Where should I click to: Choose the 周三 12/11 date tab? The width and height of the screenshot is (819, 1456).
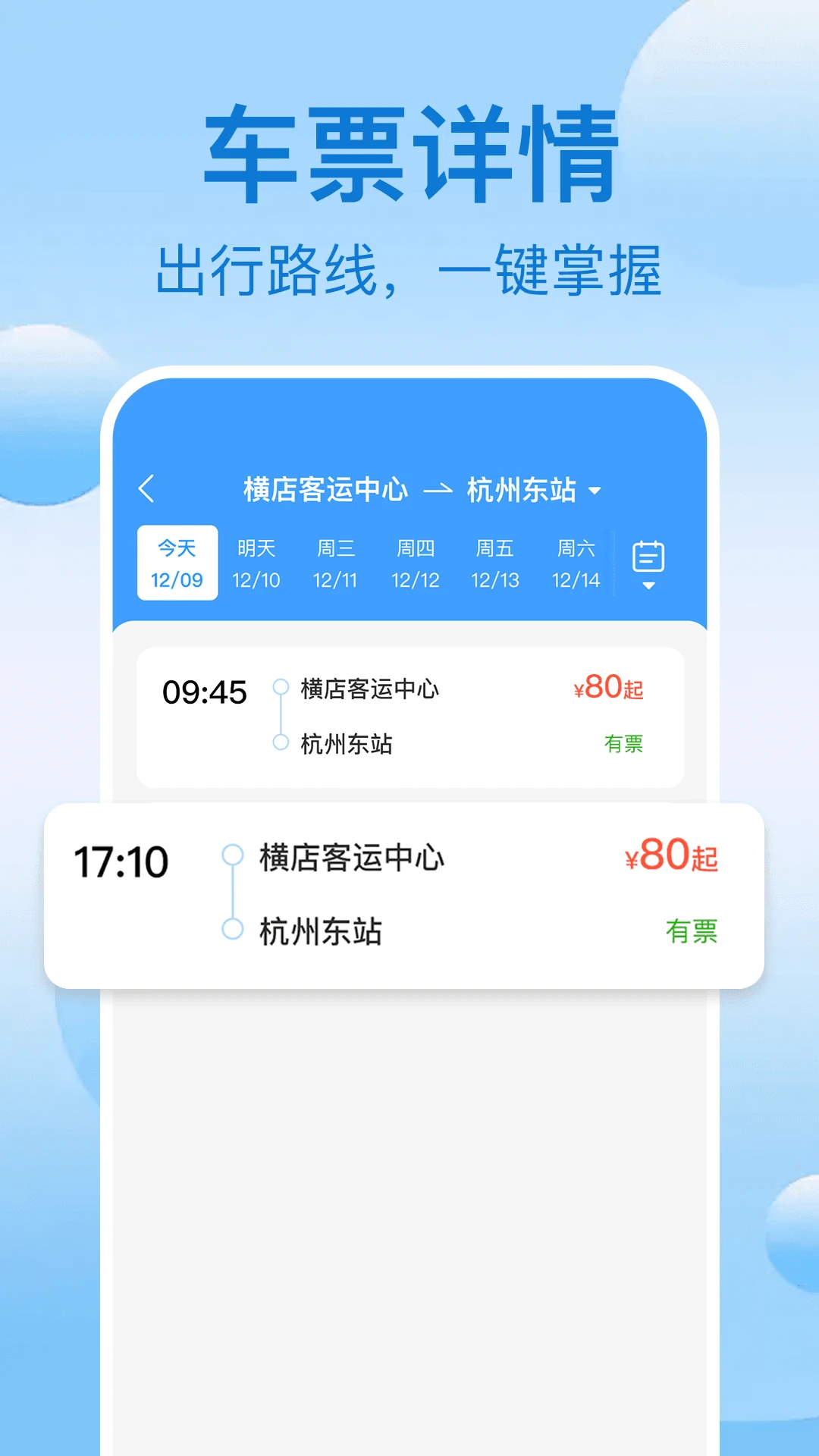click(336, 563)
